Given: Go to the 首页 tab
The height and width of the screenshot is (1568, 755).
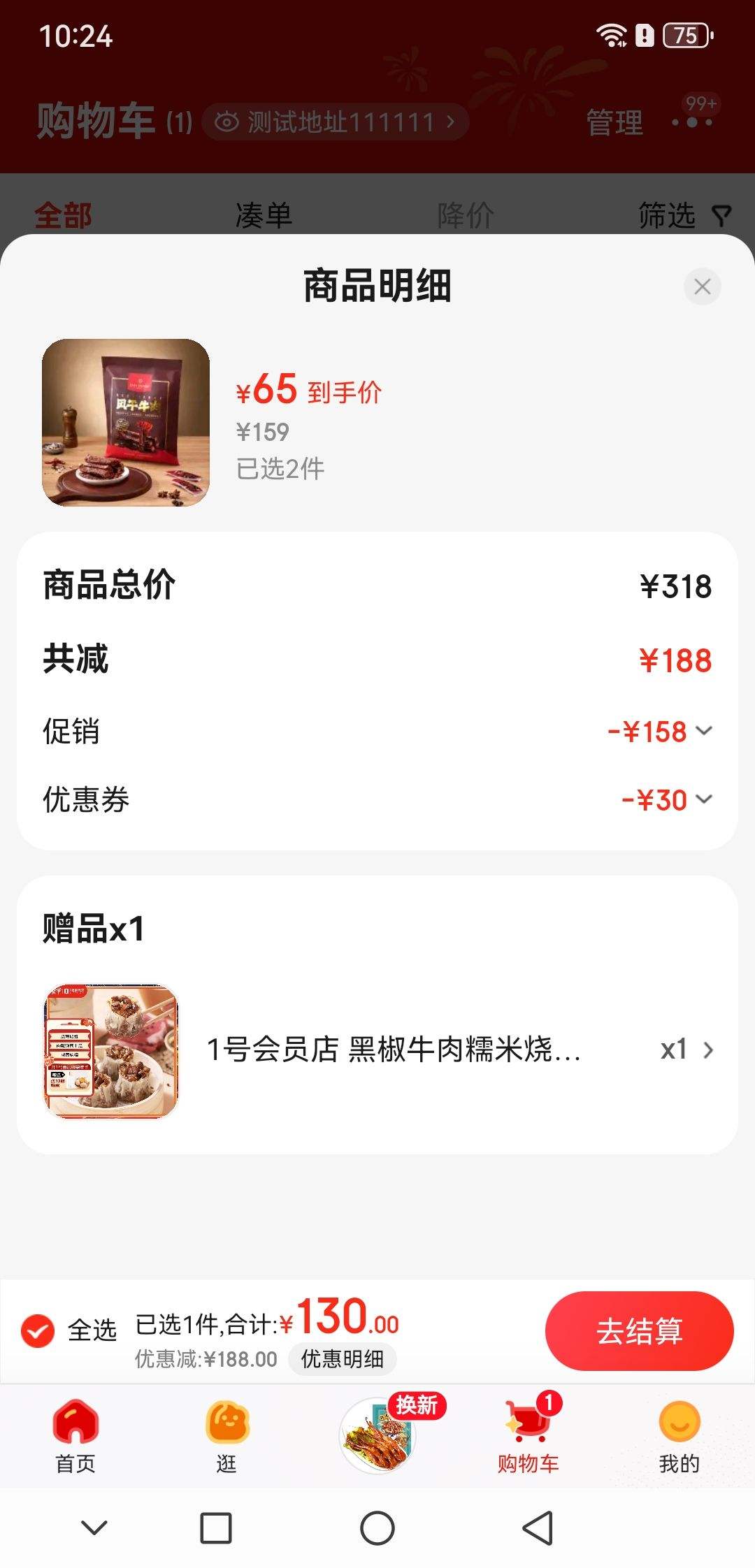Looking at the screenshot, I should [x=75, y=1436].
